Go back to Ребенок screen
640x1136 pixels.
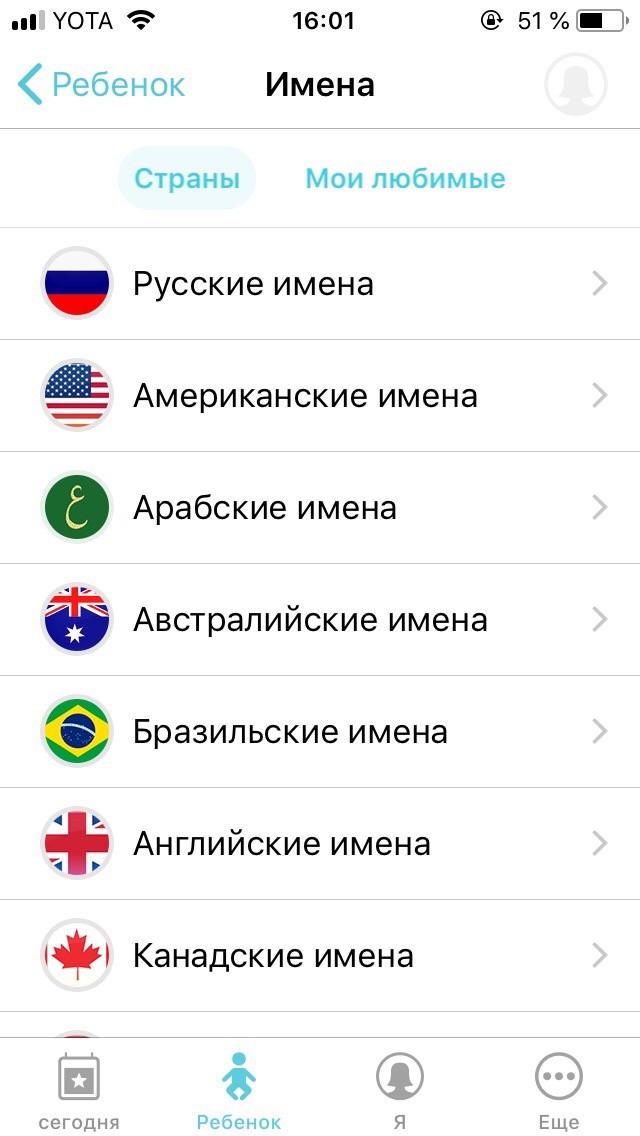pos(101,85)
